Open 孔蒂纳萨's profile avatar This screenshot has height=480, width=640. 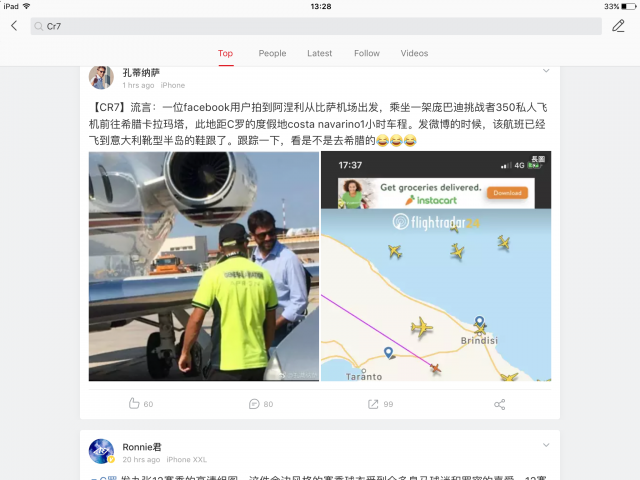101,78
